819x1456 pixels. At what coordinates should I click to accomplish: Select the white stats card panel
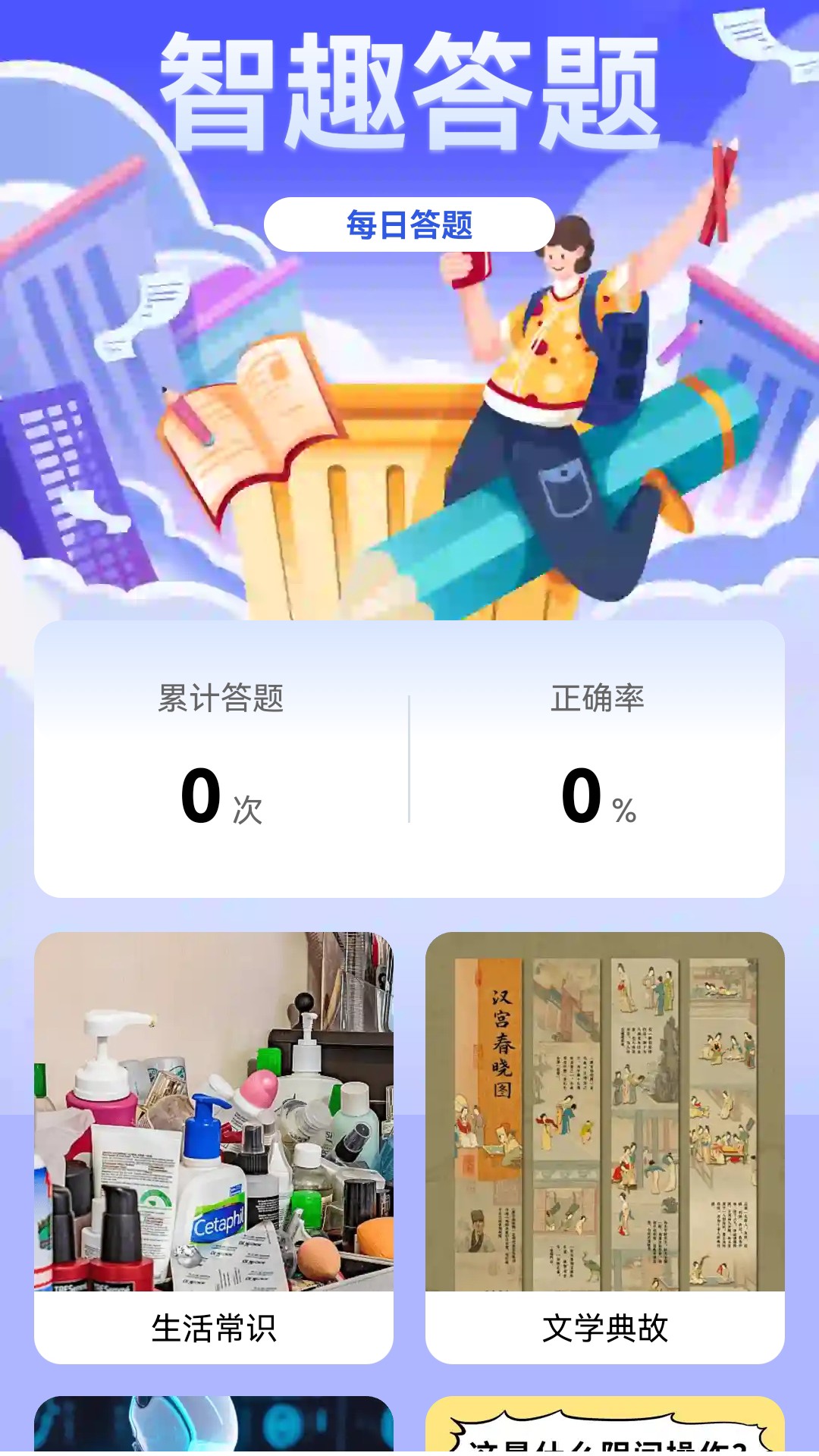click(x=409, y=758)
